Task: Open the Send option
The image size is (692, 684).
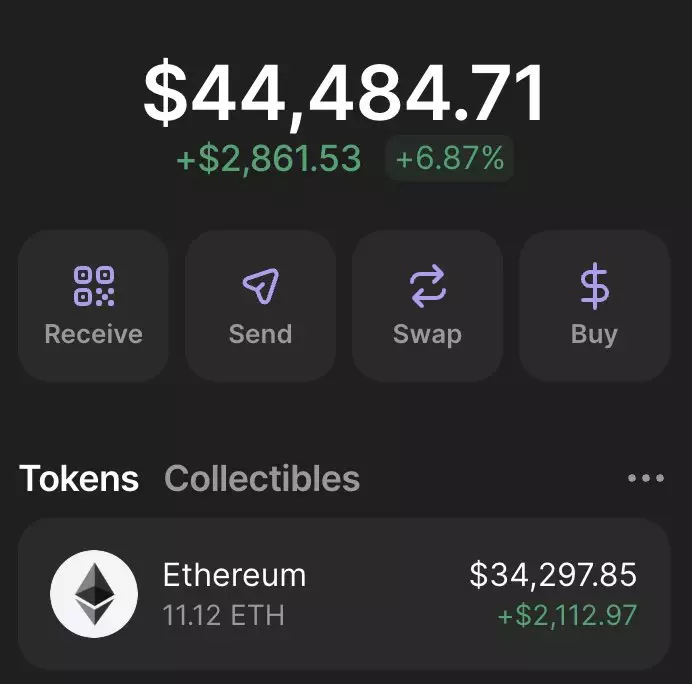Action: point(260,305)
